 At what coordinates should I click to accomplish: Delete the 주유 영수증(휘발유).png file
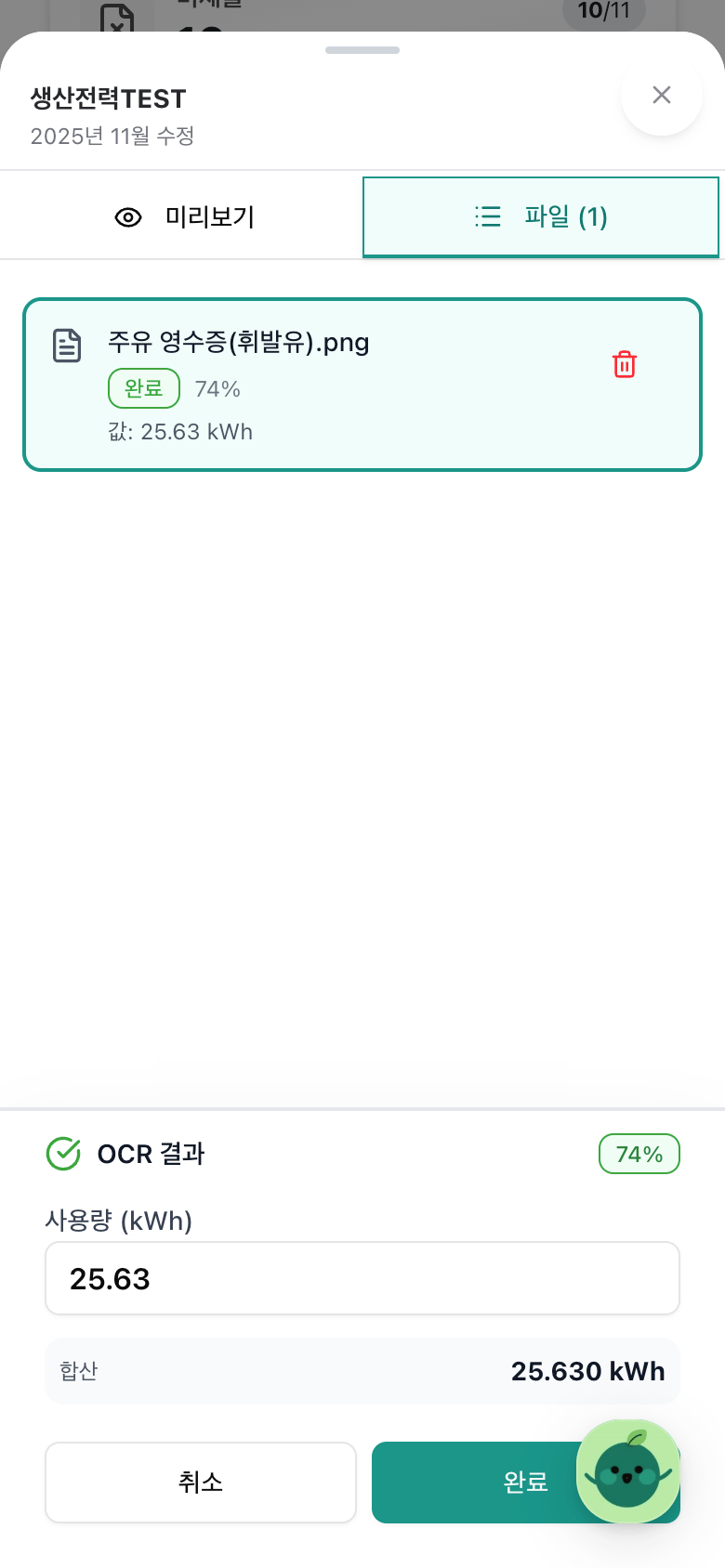tap(625, 364)
